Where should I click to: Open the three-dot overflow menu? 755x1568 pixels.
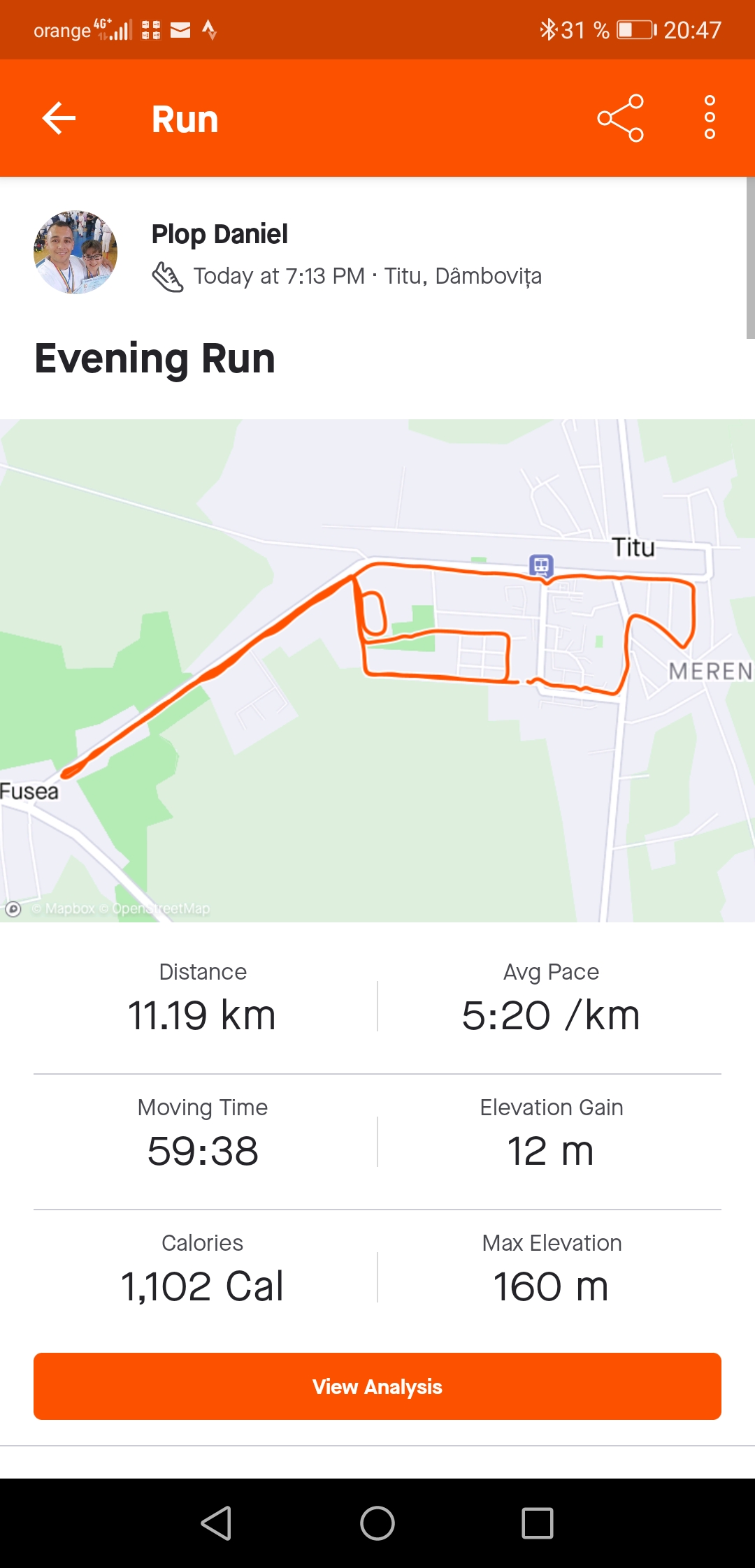tap(710, 118)
